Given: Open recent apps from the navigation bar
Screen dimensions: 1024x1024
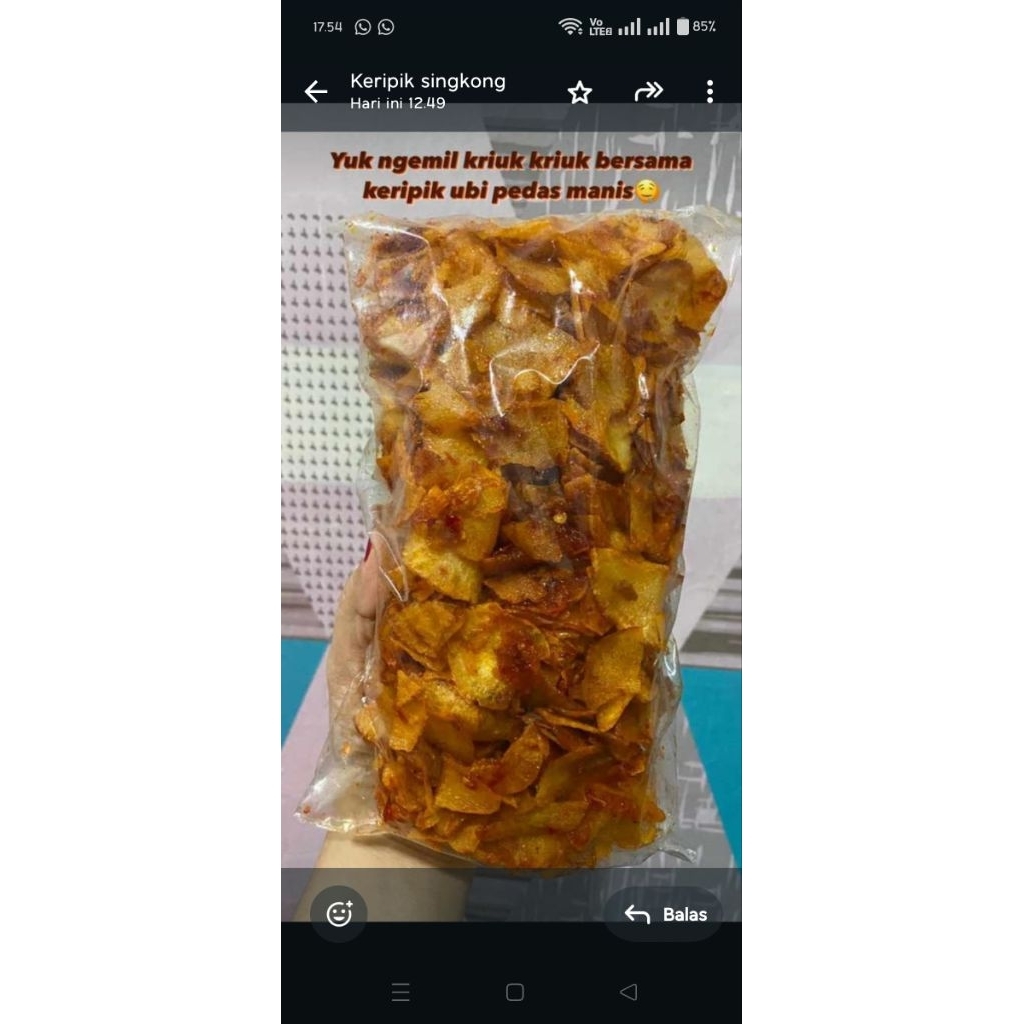Looking at the screenshot, I should coord(400,992).
